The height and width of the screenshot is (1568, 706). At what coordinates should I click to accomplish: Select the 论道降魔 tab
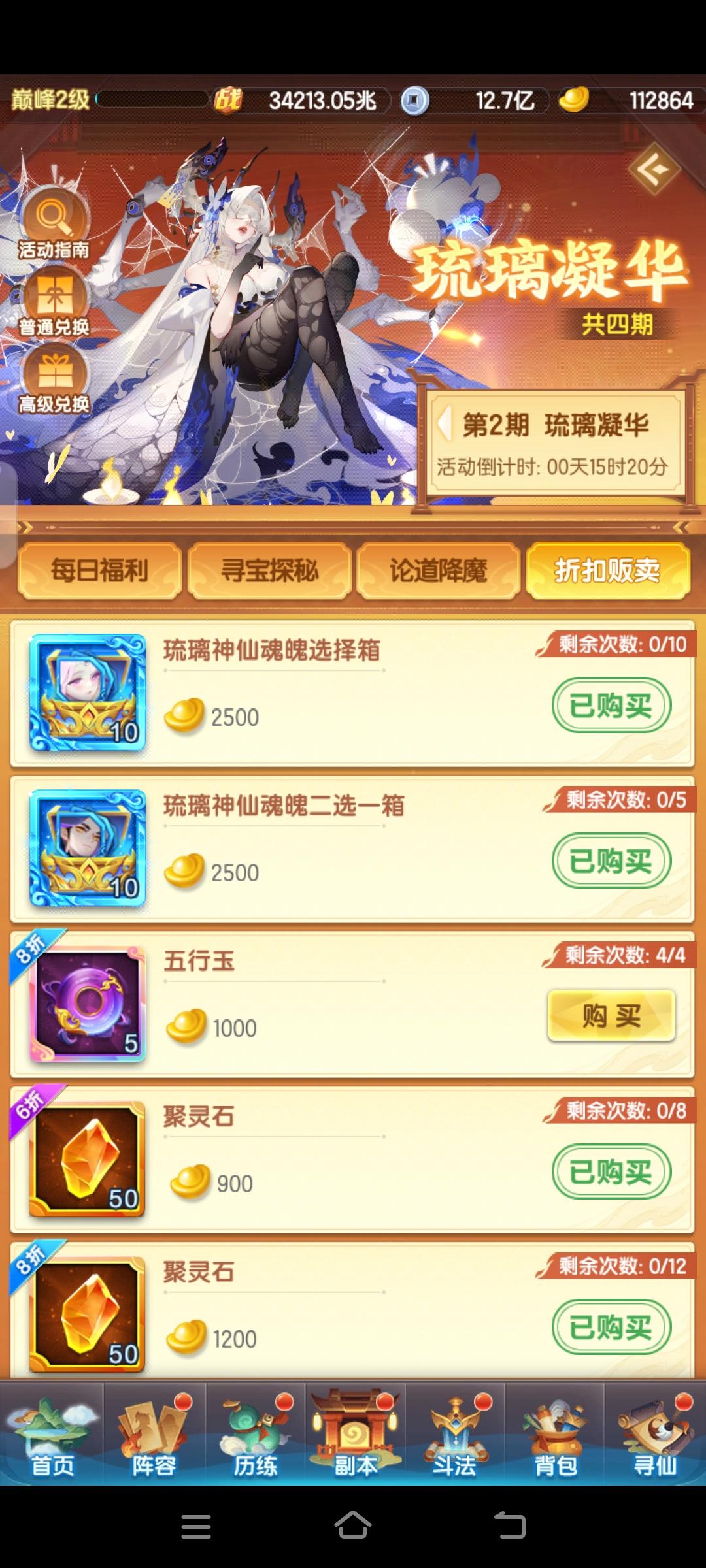click(x=439, y=570)
